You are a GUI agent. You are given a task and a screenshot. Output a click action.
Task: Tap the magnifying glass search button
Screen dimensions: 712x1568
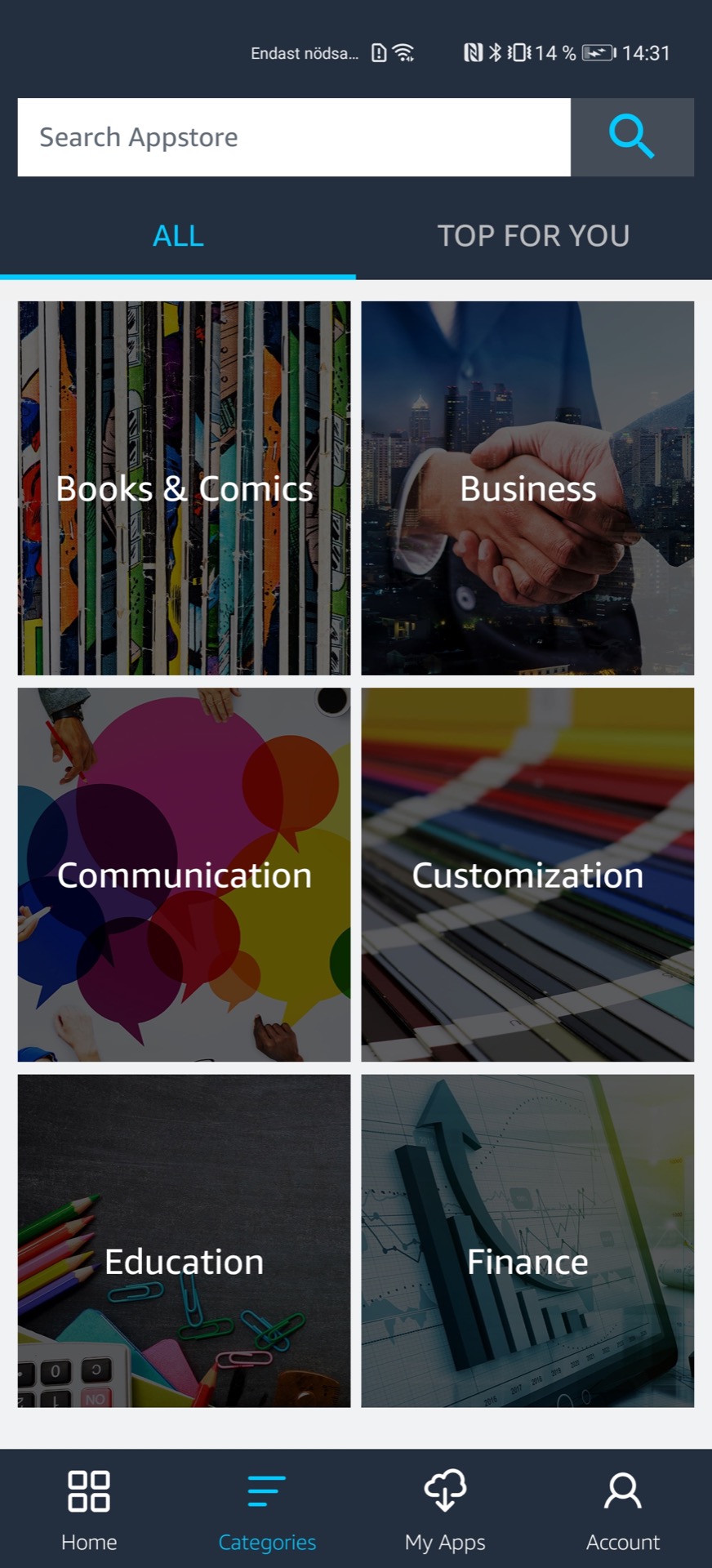click(632, 137)
